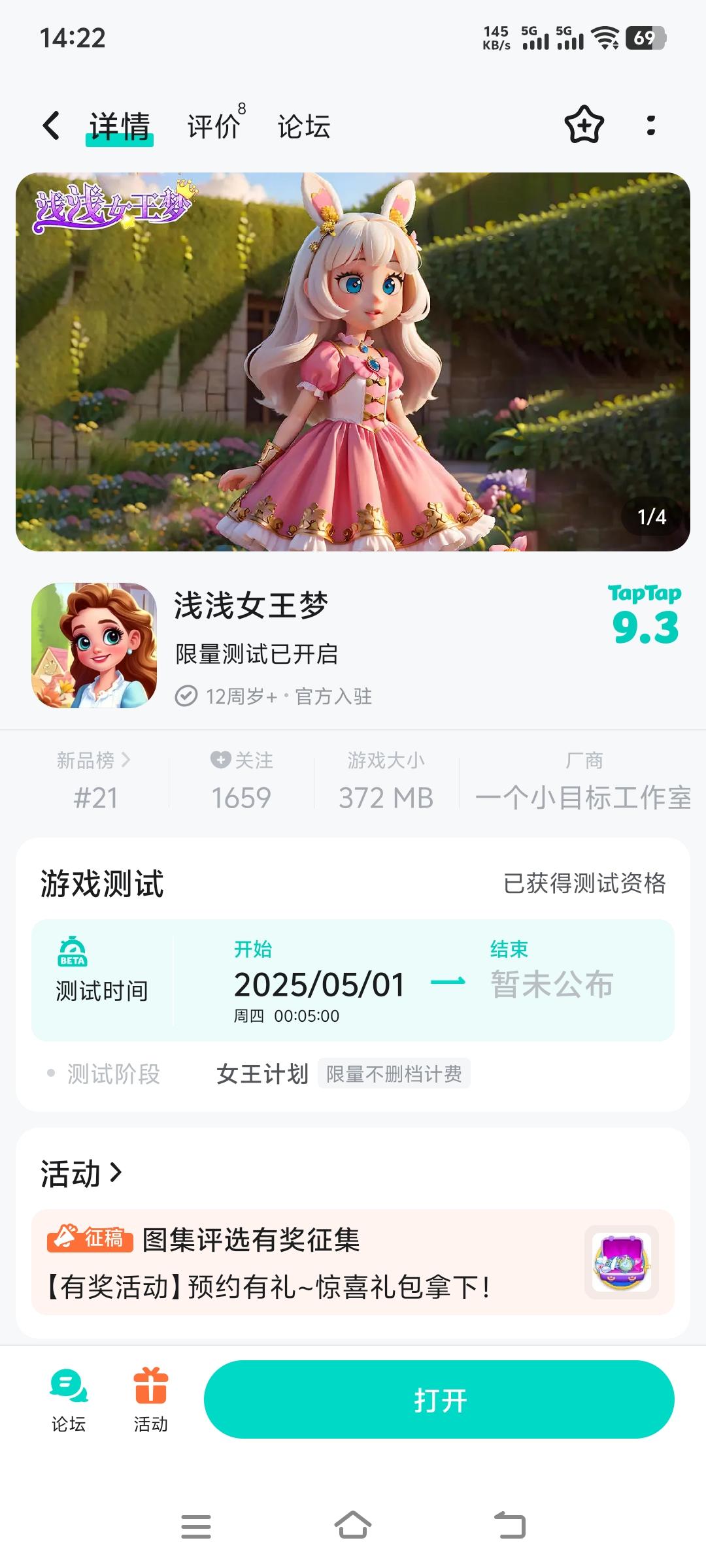
Task: Open the 活动 section header
Action: [81, 1174]
